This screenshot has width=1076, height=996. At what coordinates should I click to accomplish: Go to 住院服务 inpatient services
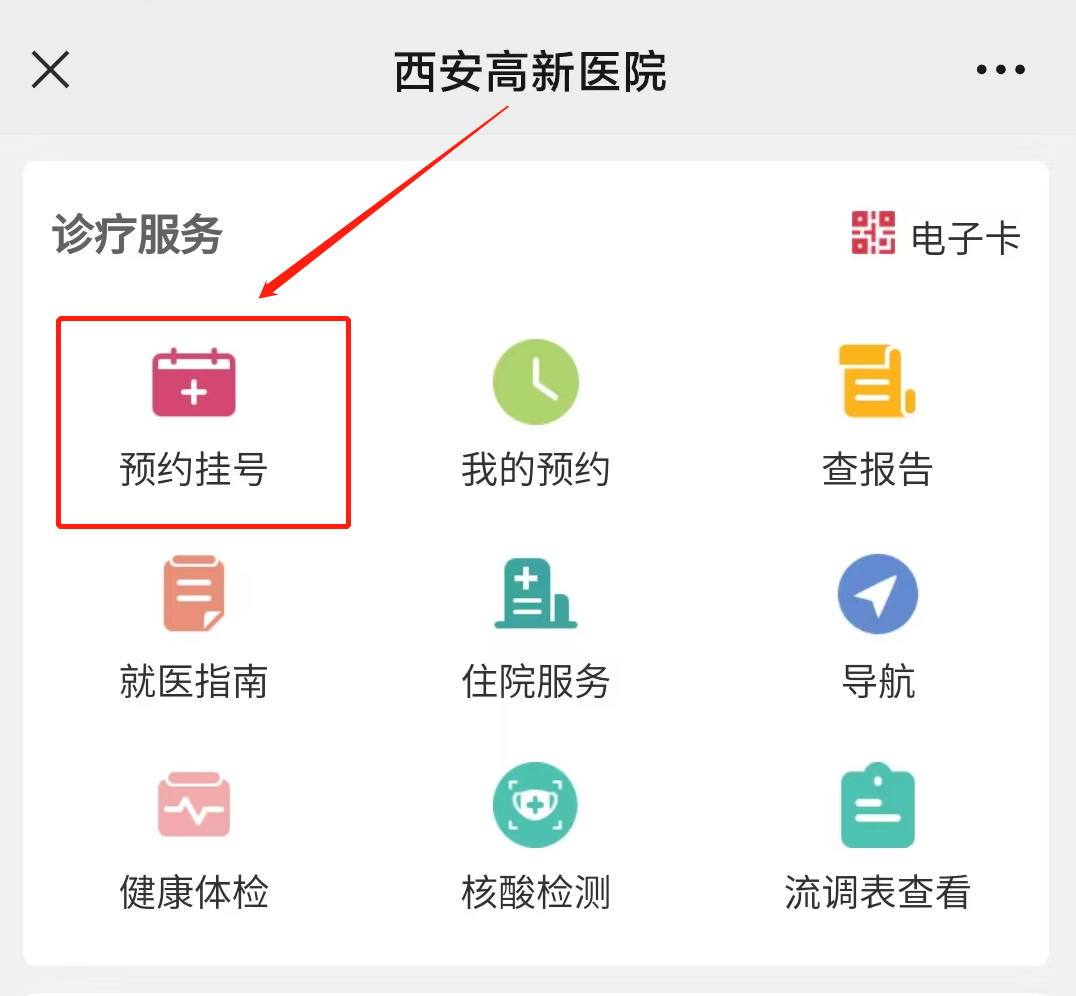point(535,626)
